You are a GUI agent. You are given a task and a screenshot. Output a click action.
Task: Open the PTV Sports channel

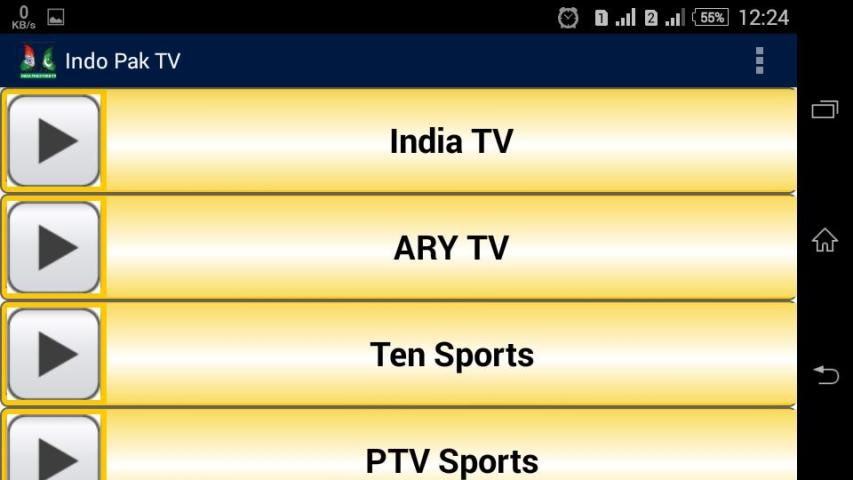tap(450, 459)
